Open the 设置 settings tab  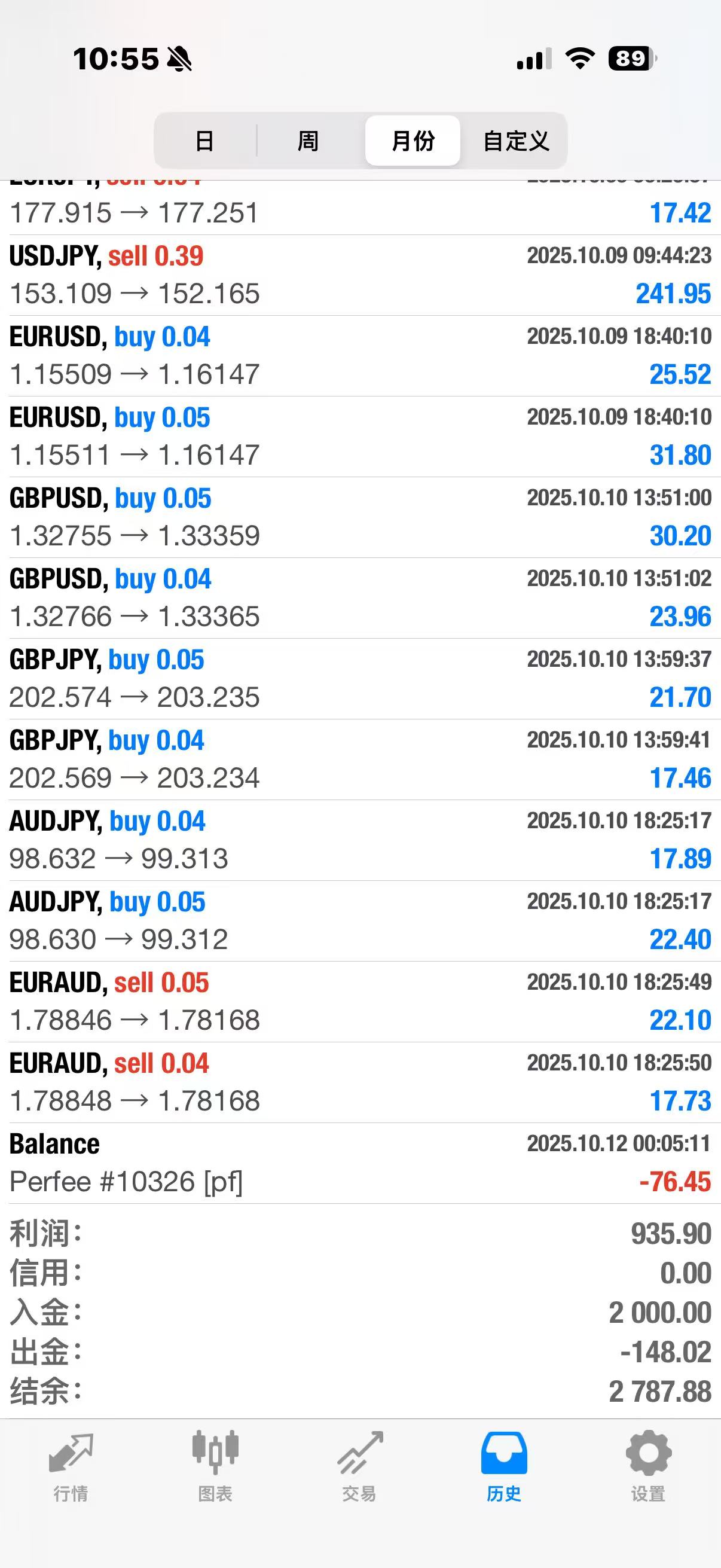point(648,1466)
